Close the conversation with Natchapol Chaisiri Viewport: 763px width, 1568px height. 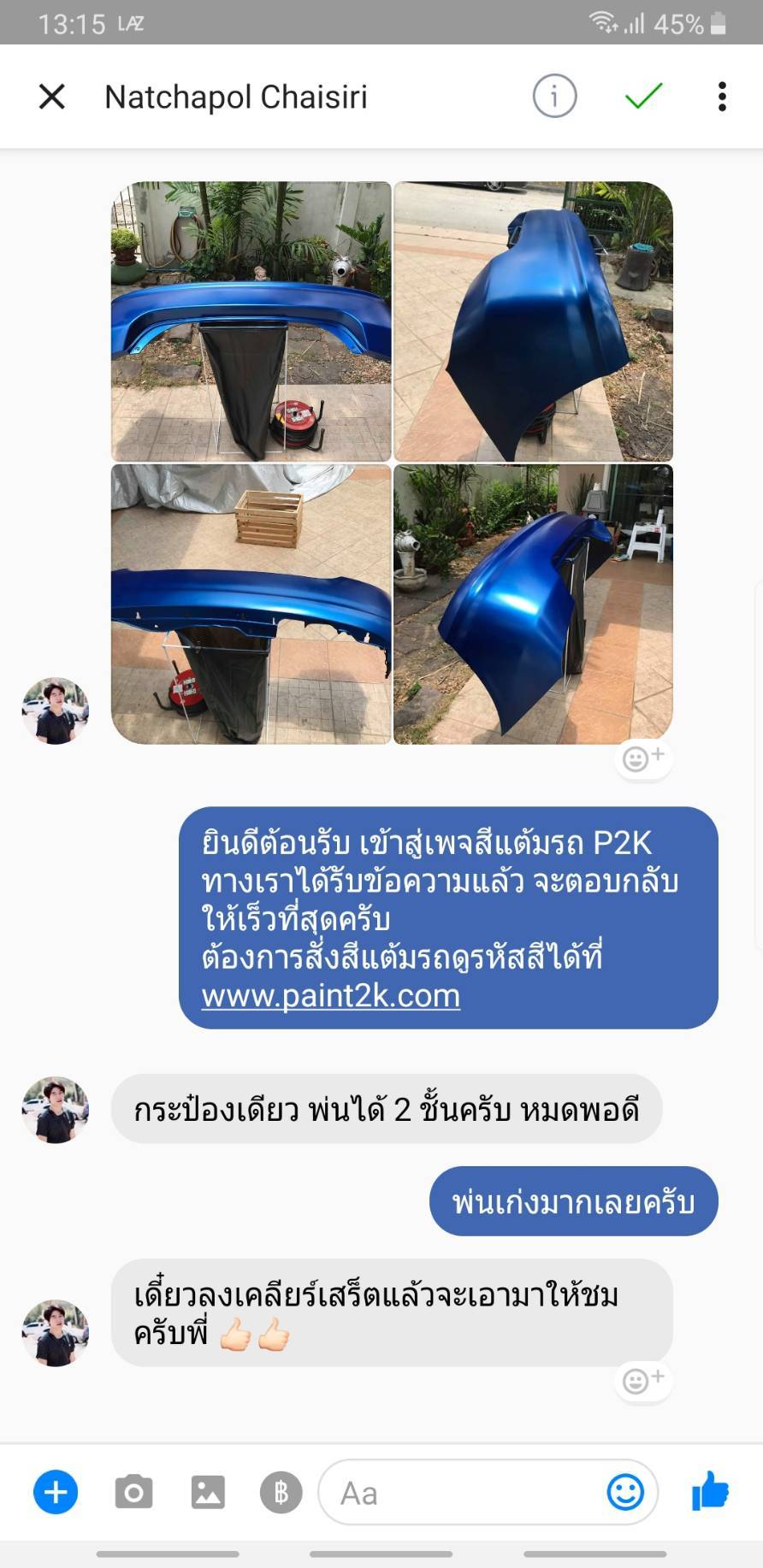click(52, 97)
